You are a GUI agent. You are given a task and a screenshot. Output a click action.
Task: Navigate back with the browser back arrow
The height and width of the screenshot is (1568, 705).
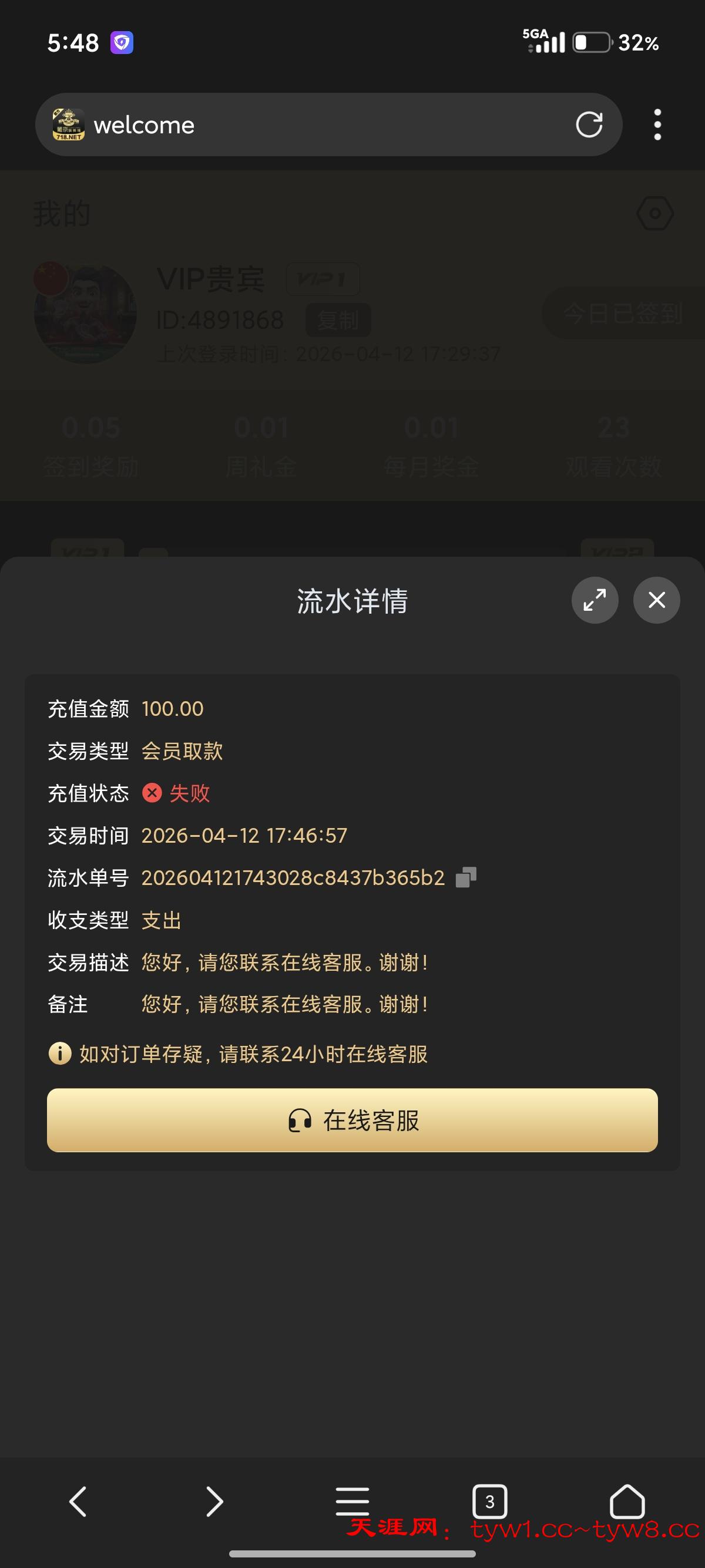78,1500
